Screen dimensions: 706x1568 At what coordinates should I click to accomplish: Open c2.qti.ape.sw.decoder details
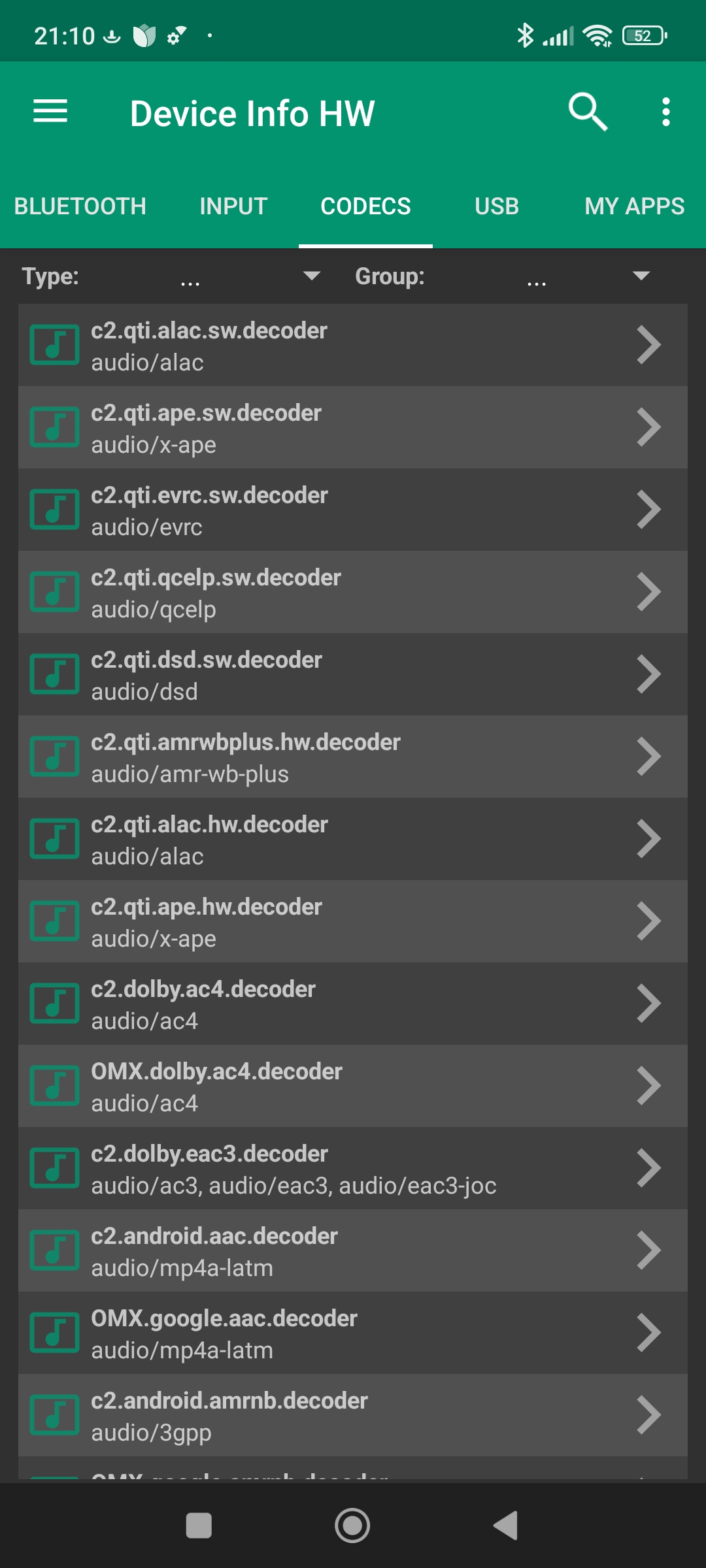point(353,427)
